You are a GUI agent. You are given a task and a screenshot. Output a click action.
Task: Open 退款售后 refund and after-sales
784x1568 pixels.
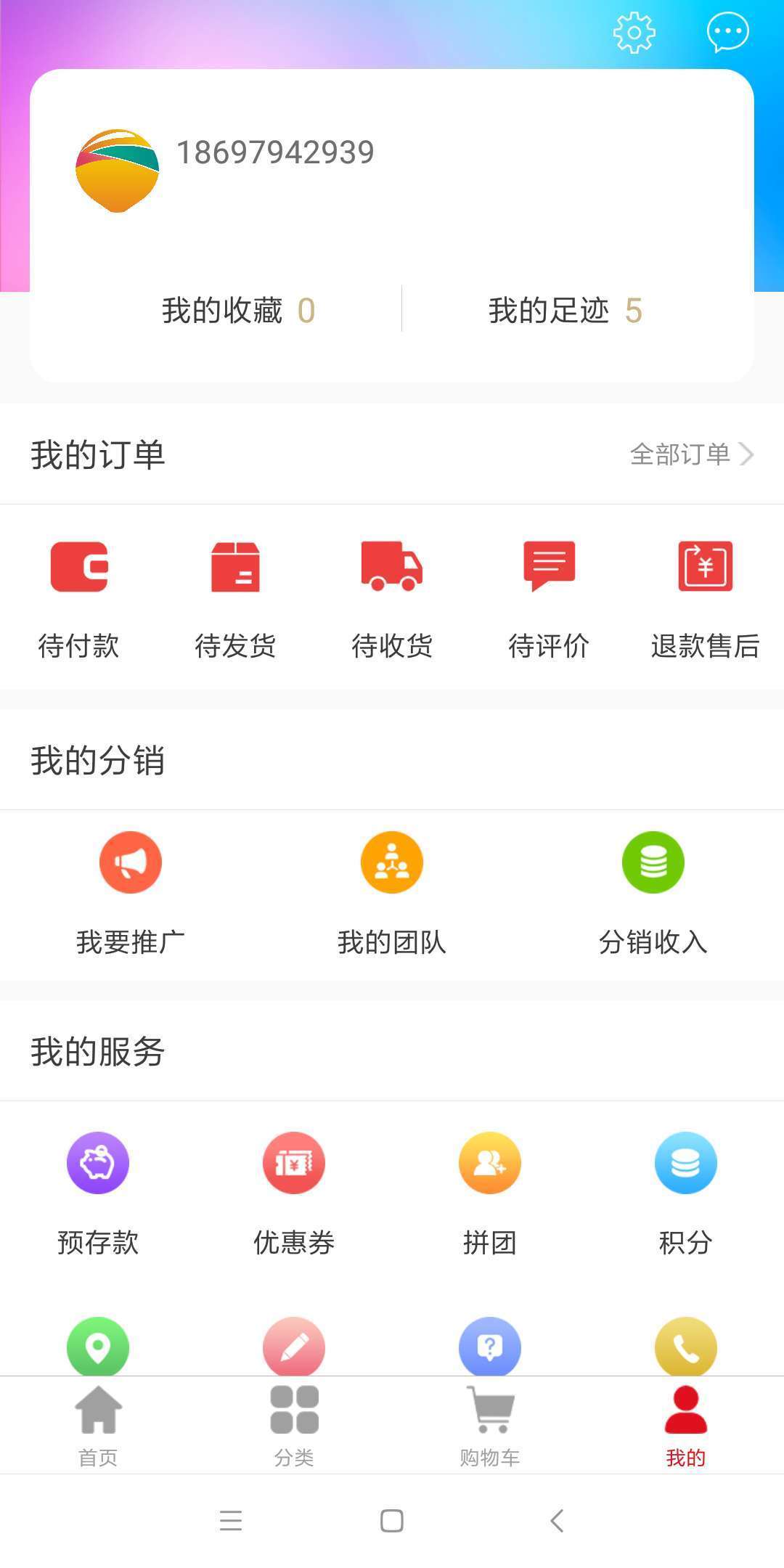pos(705,597)
